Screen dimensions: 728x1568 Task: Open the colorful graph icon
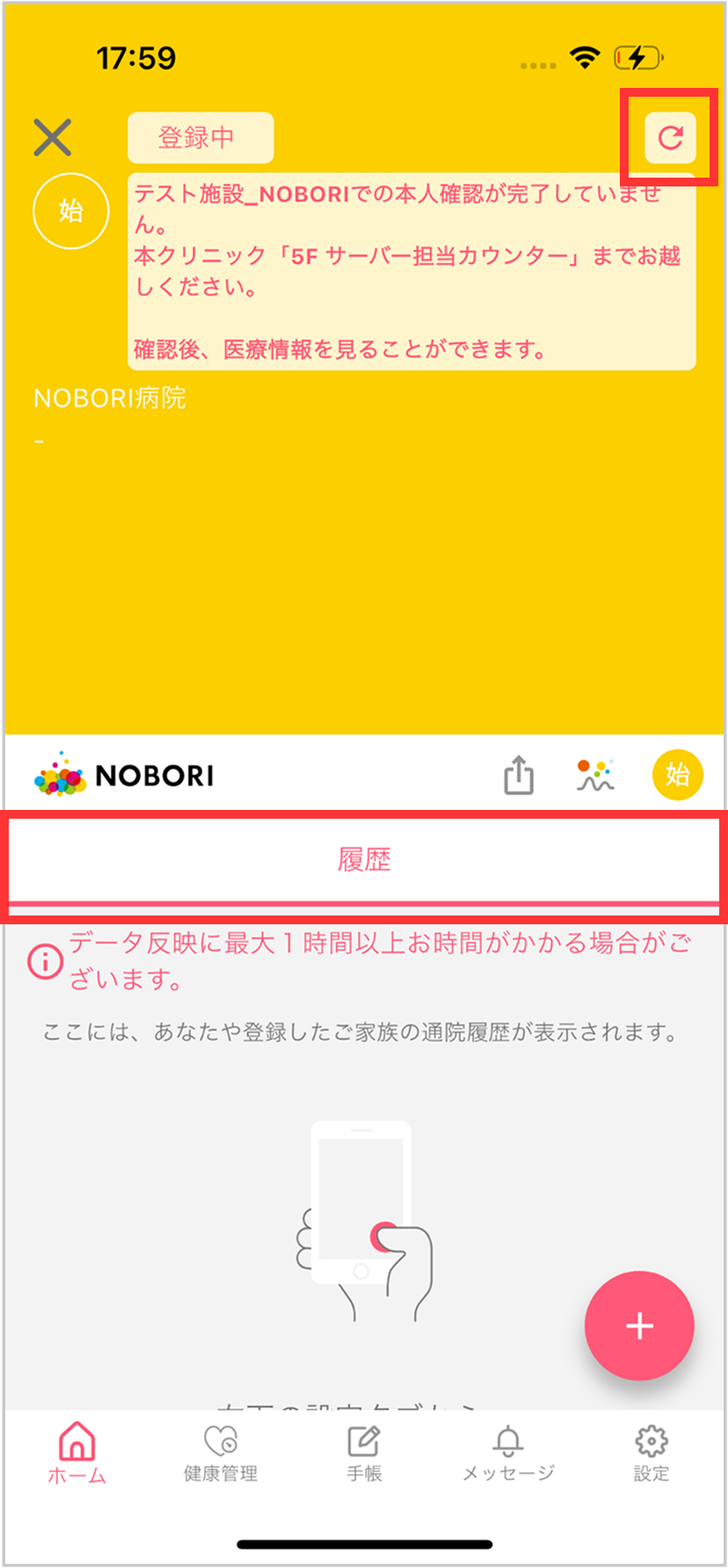(595, 776)
